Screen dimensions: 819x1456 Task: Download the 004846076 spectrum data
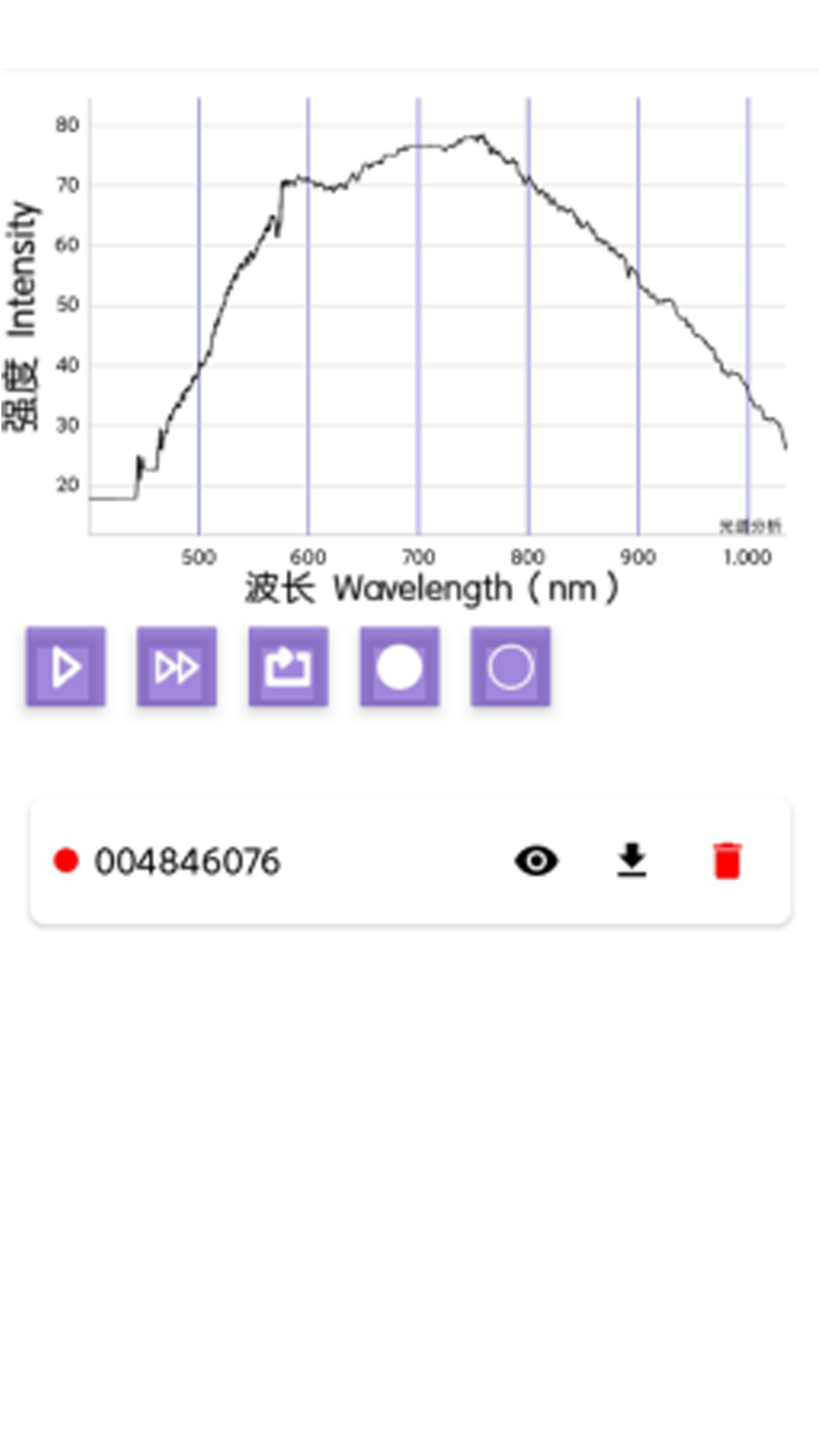632,861
